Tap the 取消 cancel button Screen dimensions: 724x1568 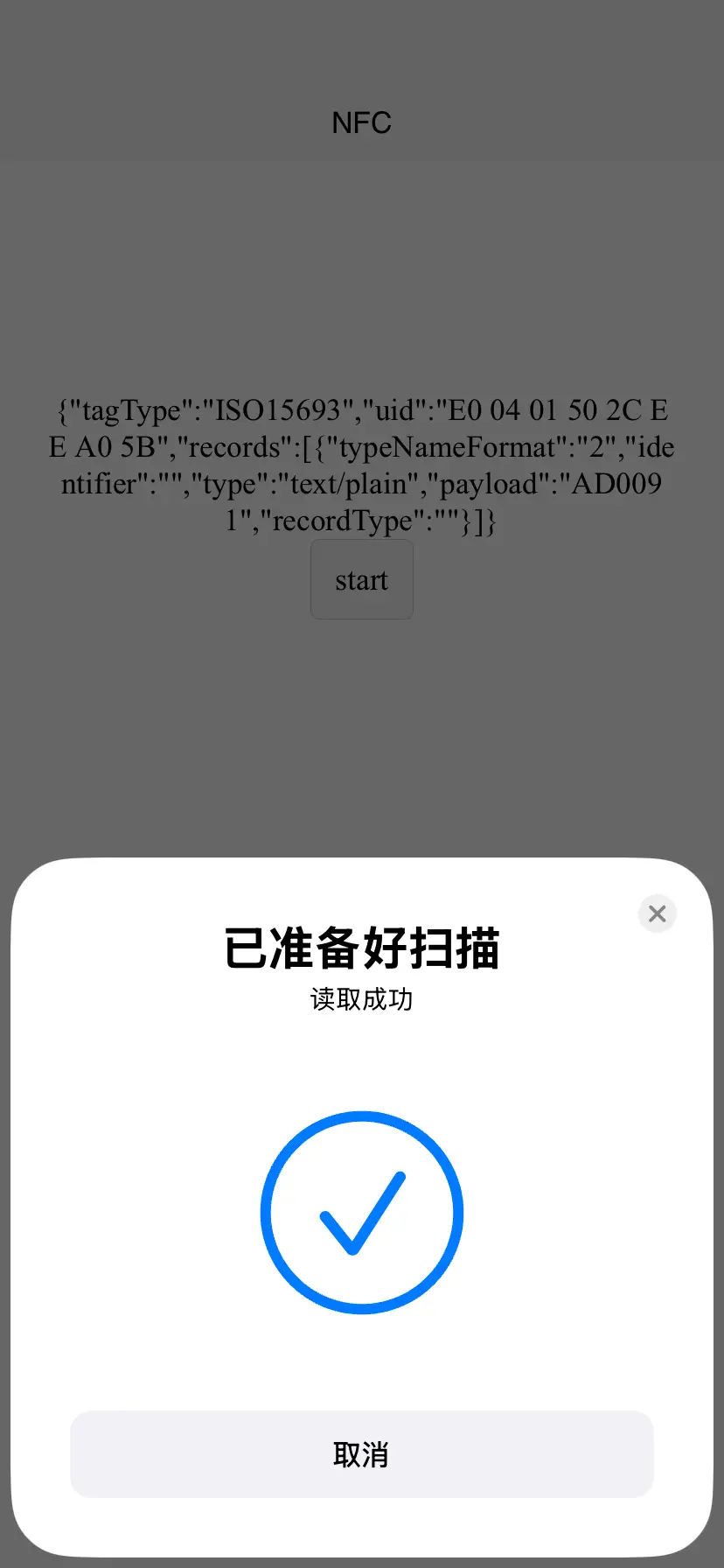pyautogui.click(x=362, y=1454)
